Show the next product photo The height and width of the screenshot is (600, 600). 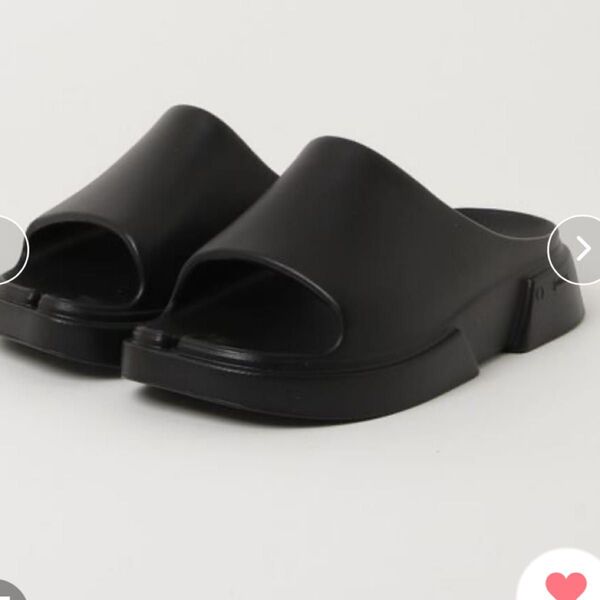click(578, 250)
